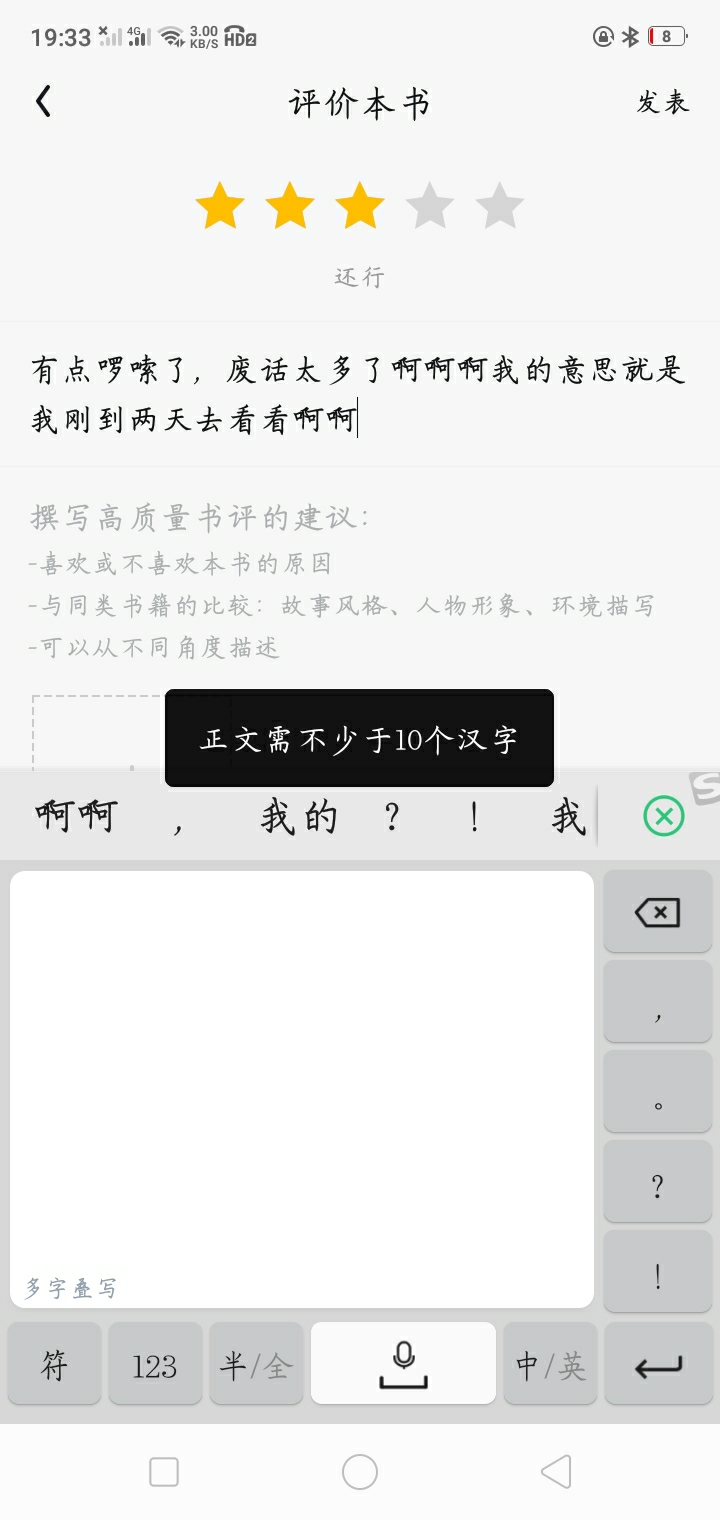Tap the system home button
720x1520 pixels.
click(x=360, y=1472)
